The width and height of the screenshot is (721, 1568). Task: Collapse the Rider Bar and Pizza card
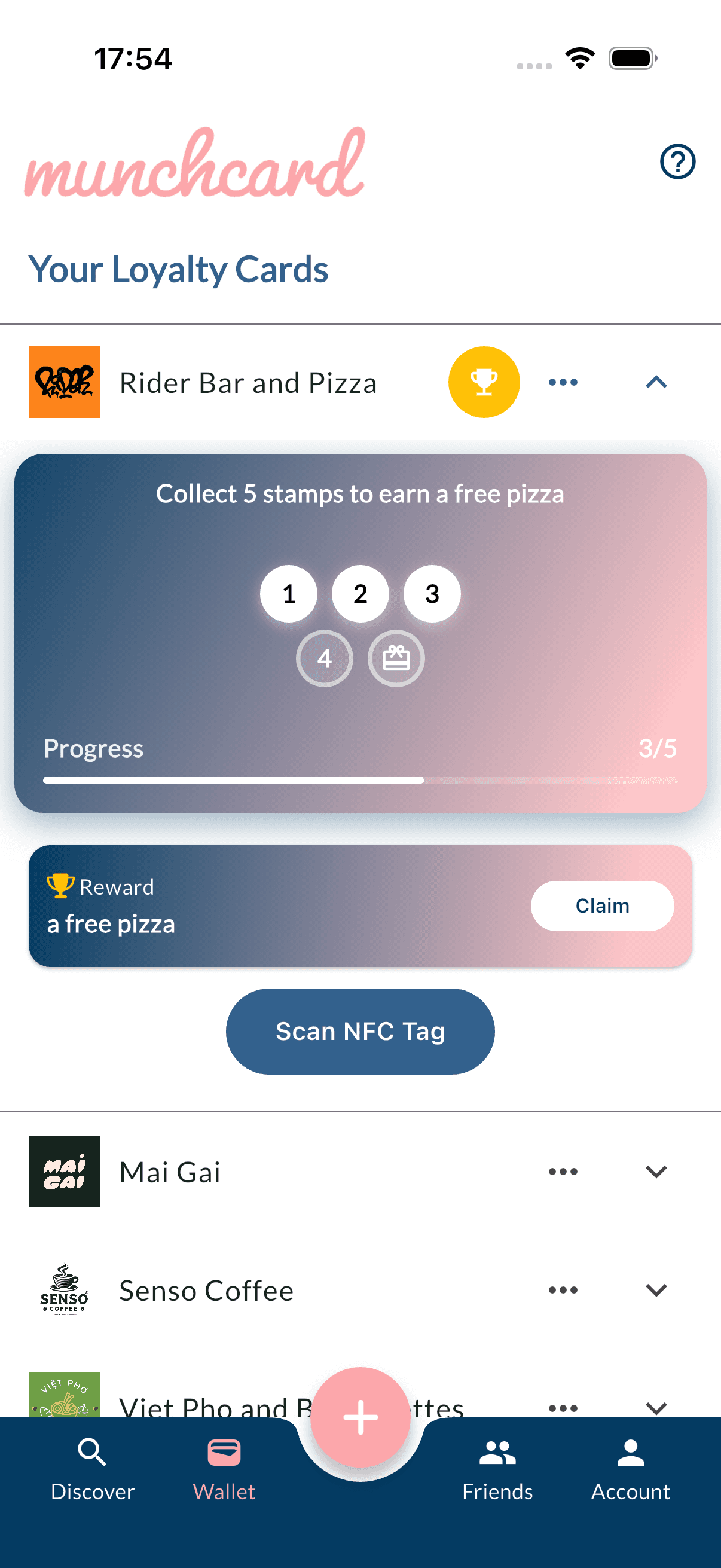click(656, 382)
